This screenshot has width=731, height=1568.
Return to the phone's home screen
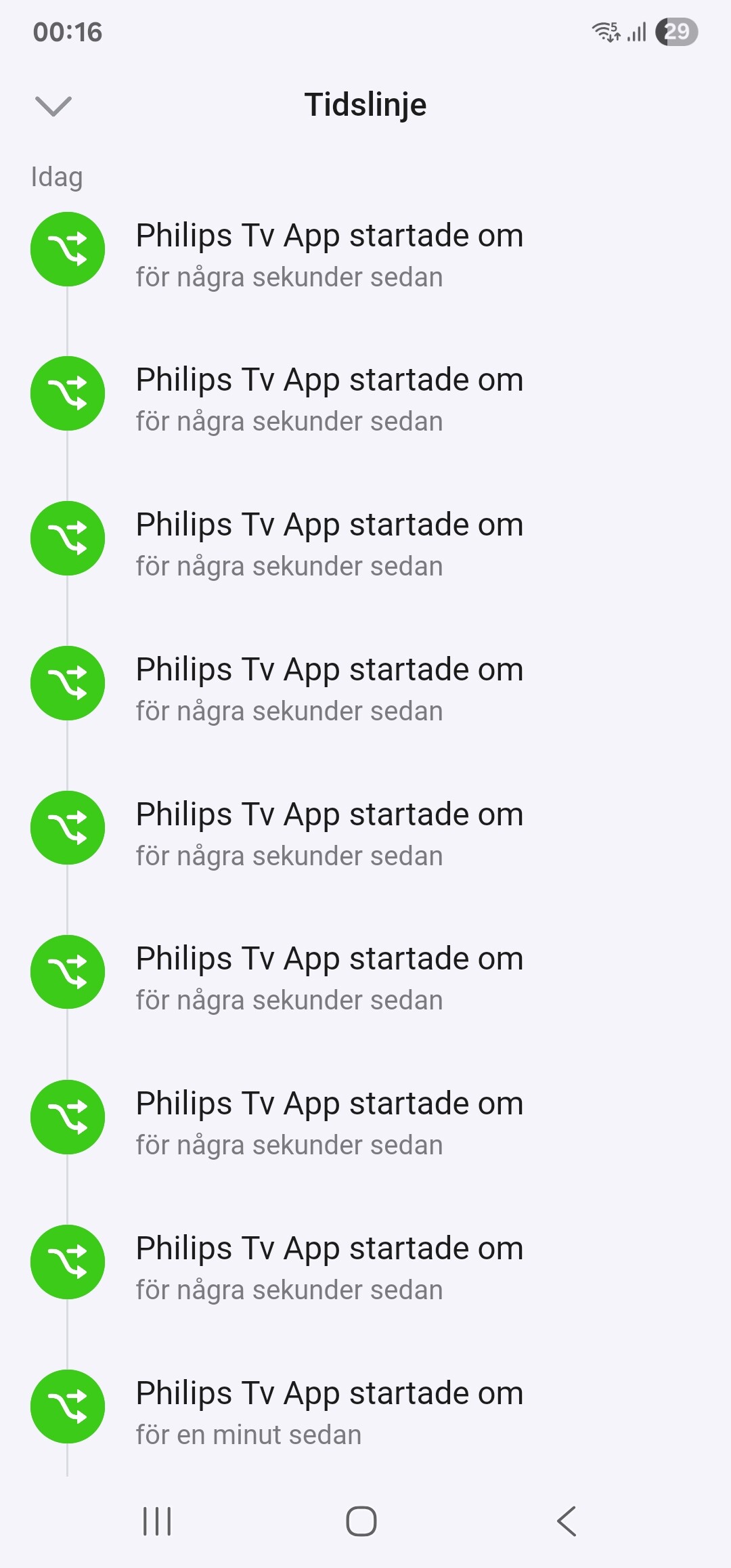361,1521
